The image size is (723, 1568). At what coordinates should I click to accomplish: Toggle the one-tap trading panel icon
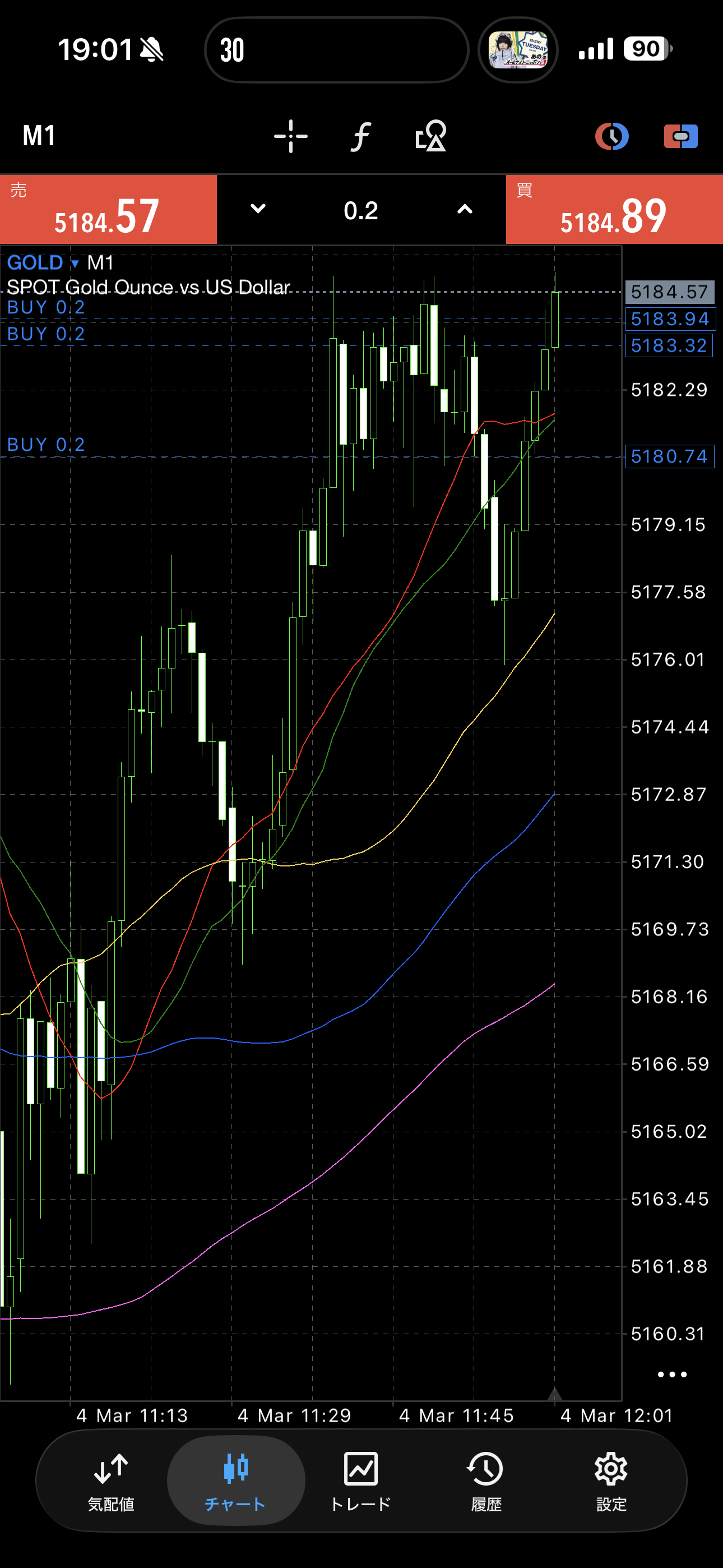click(680, 136)
